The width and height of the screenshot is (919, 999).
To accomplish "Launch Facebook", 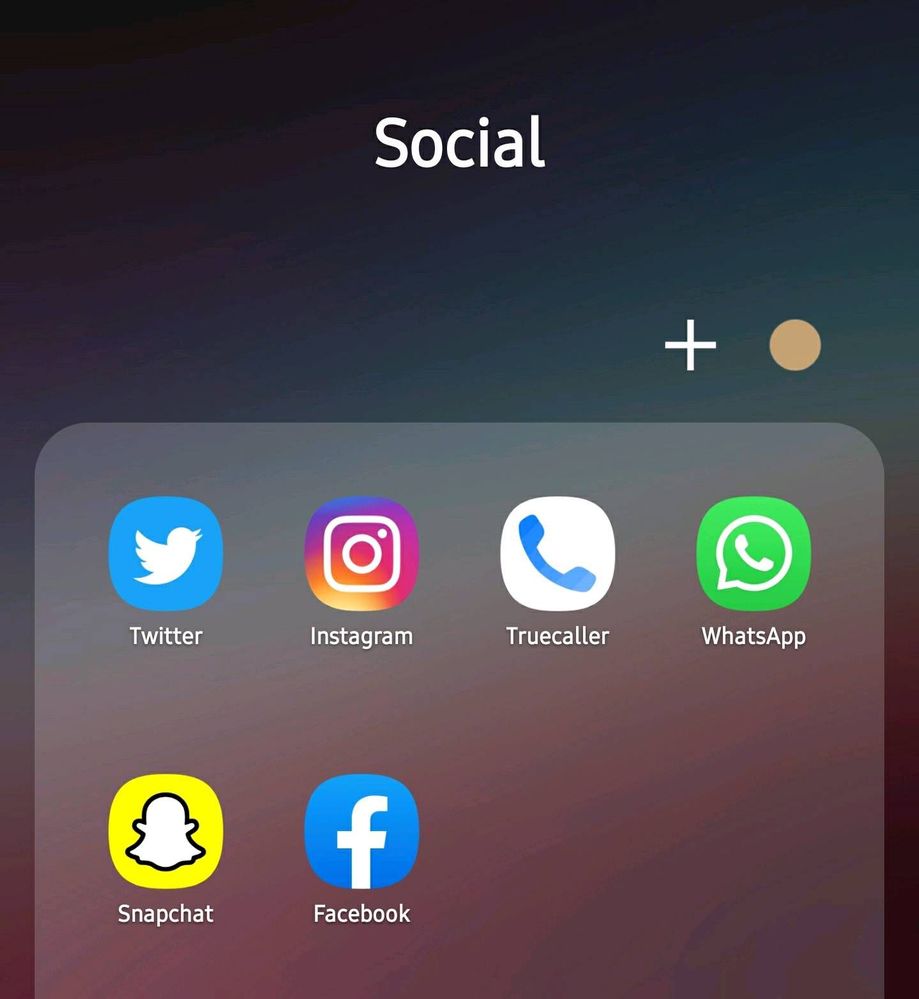I will tap(361, 831).
